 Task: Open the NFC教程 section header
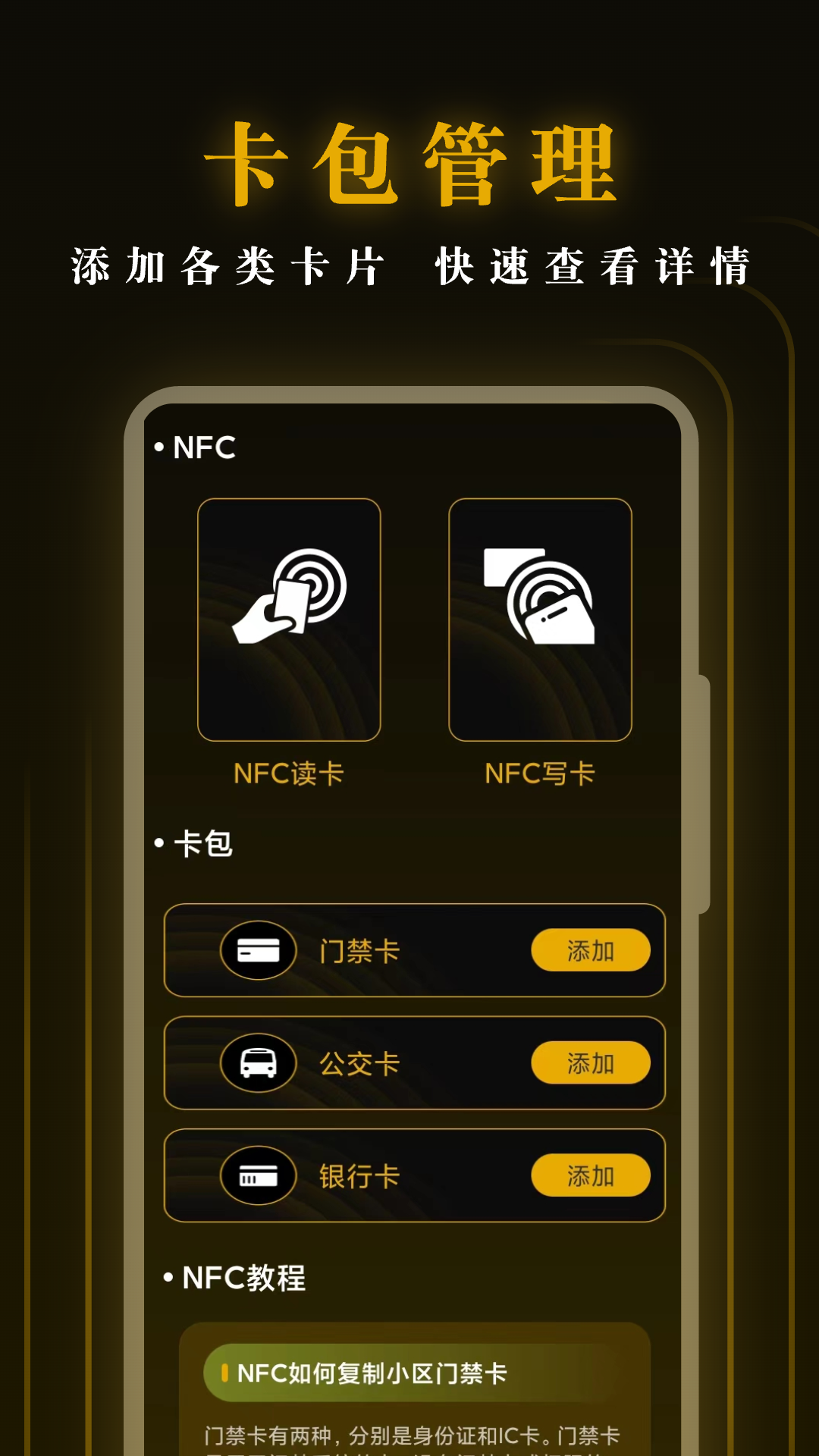pos(238,1278)
